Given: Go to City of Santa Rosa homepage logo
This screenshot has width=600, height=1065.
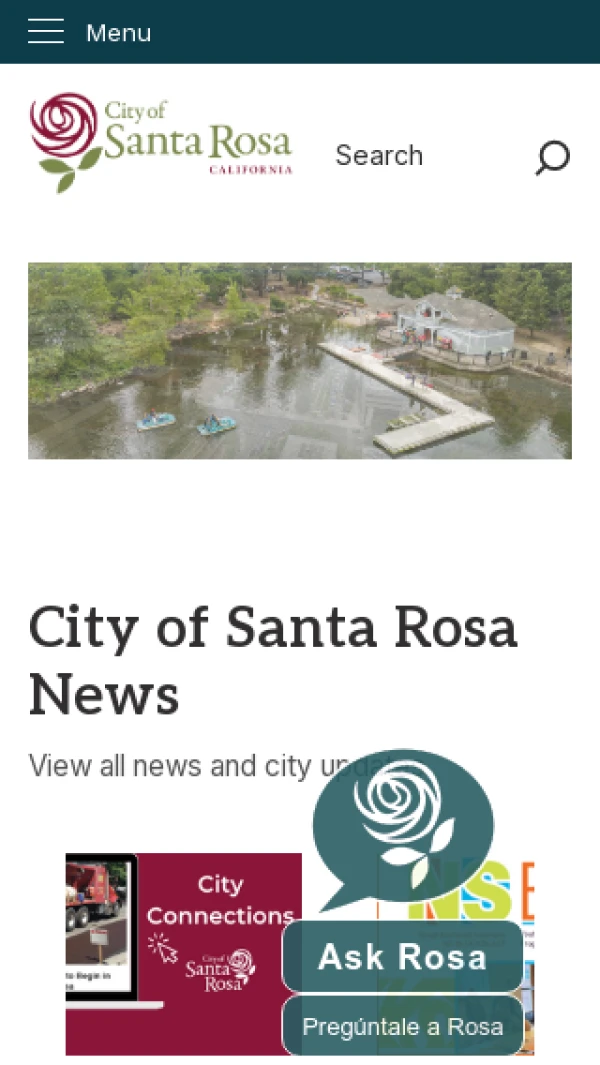Looking at the screenshot, I should point(161,142).
